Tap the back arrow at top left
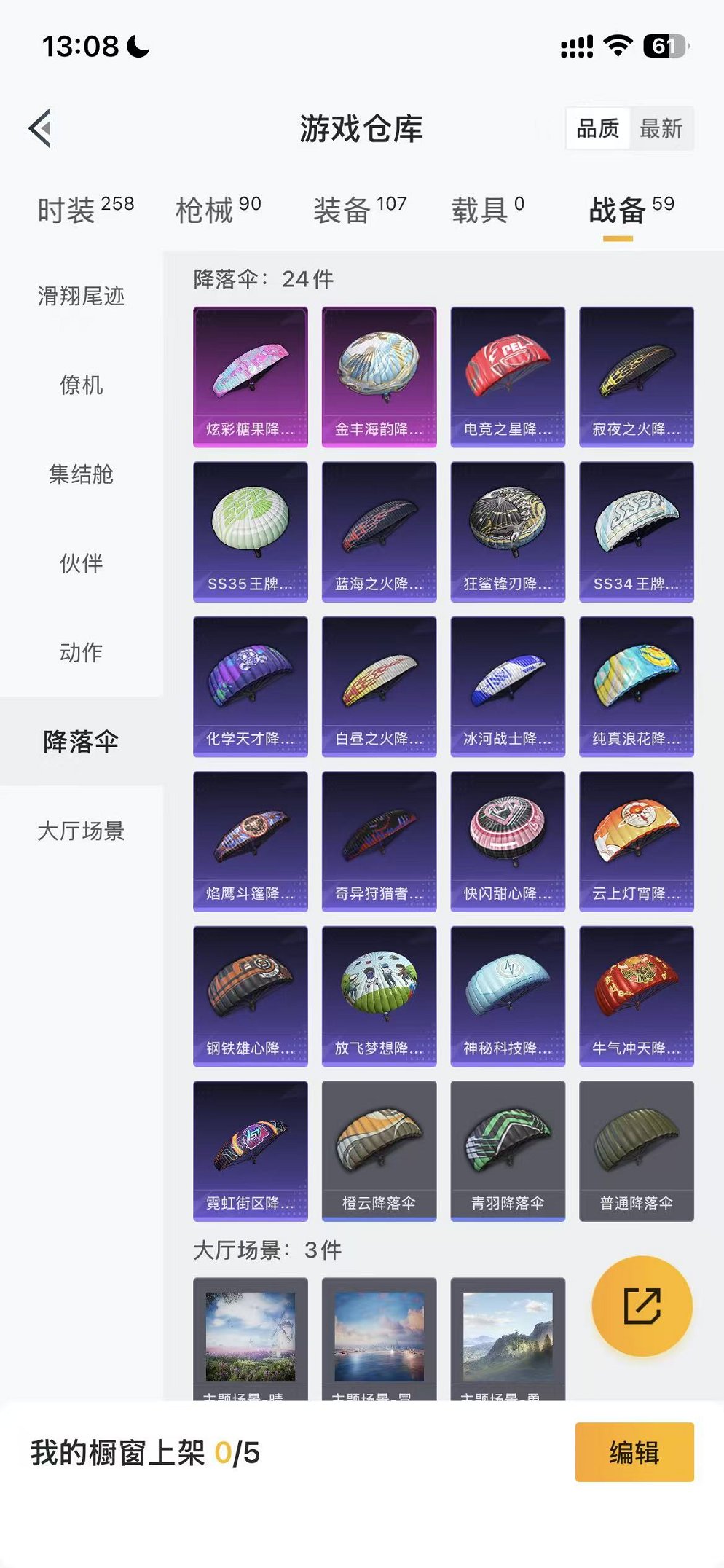Image resolution: width=724 pixels, height=1568 pixels. 40,128
